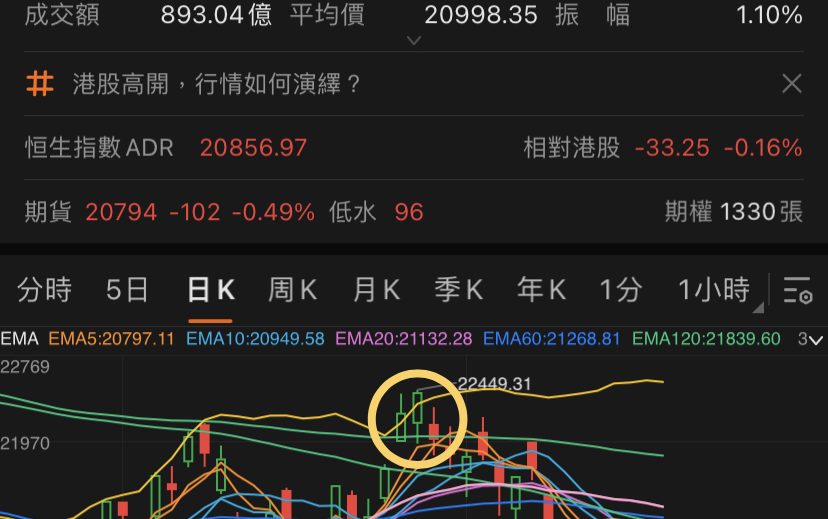Switch to the 分時 chart tab
Image resolution: width=828 pixels, height=519 pixels.
pyautogui.click(x=45, y=290)
